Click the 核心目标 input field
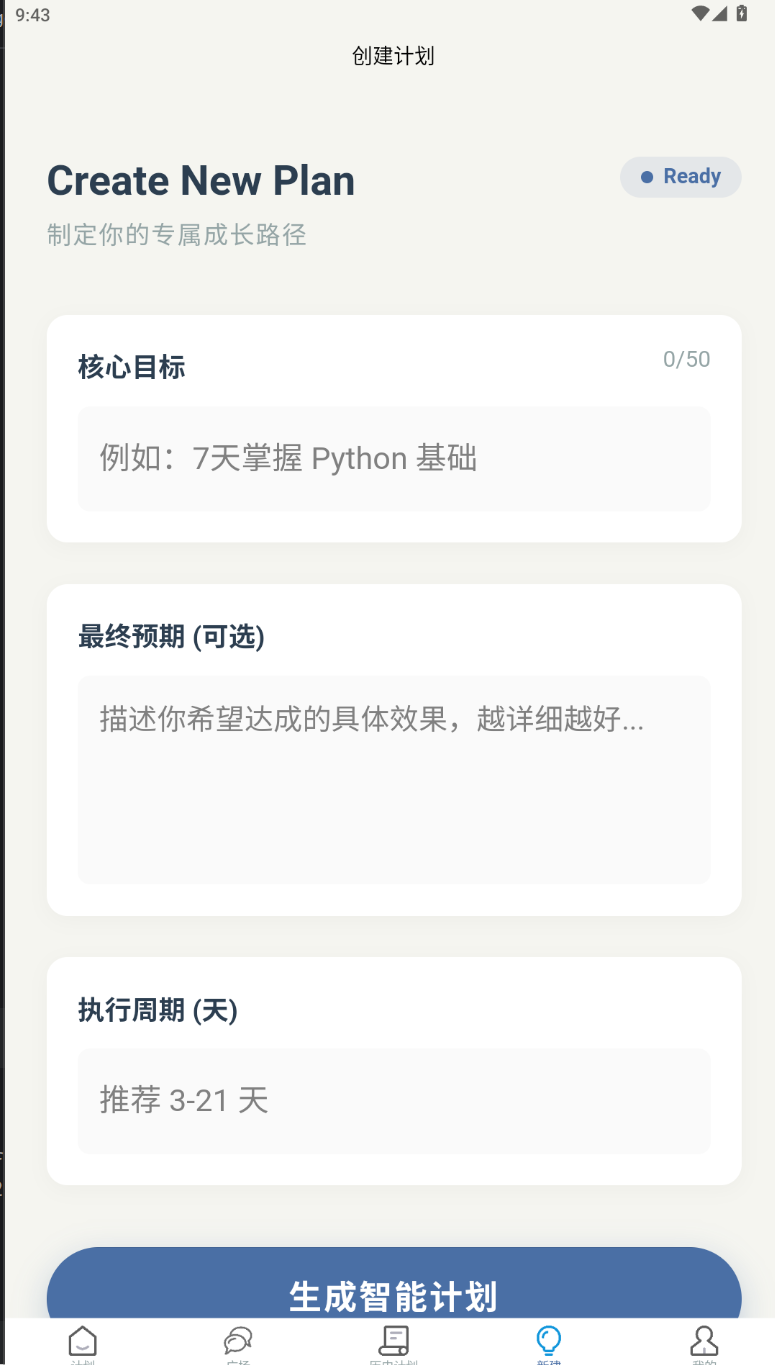The width and height of the screenshot is (775, 1365). point(394,458)
